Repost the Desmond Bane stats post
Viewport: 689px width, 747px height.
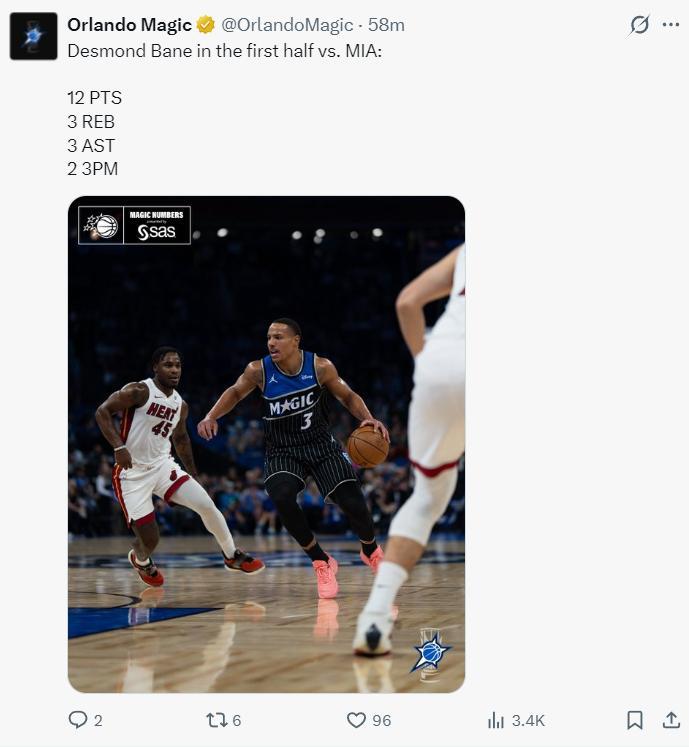(216, 720)
